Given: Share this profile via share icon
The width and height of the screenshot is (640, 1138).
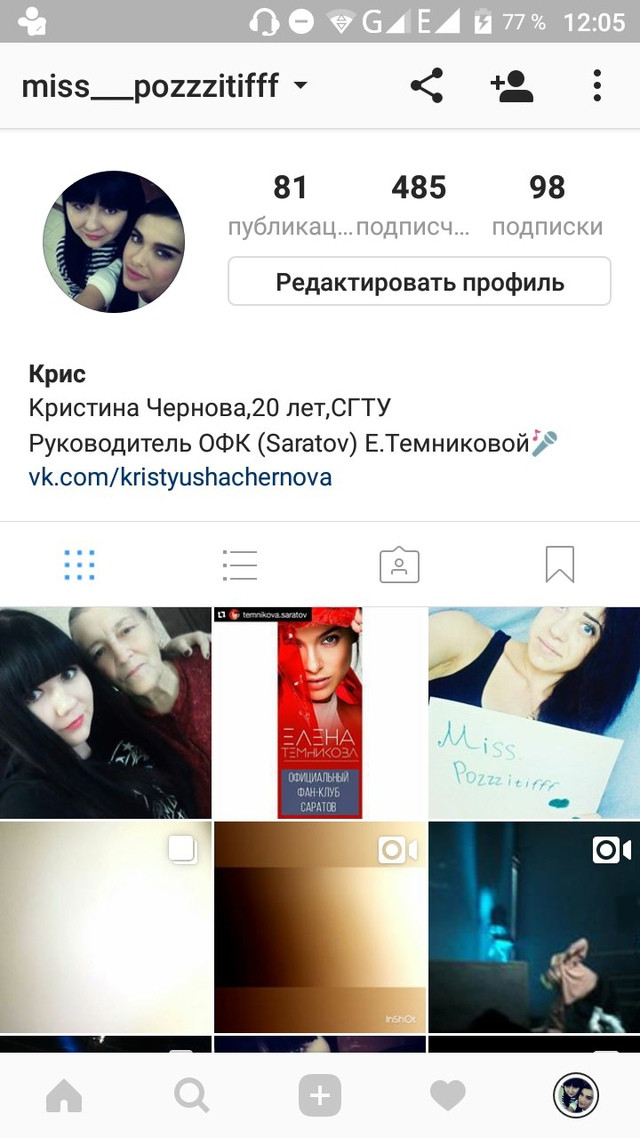Looking at the screenshot, I should 427,86.
